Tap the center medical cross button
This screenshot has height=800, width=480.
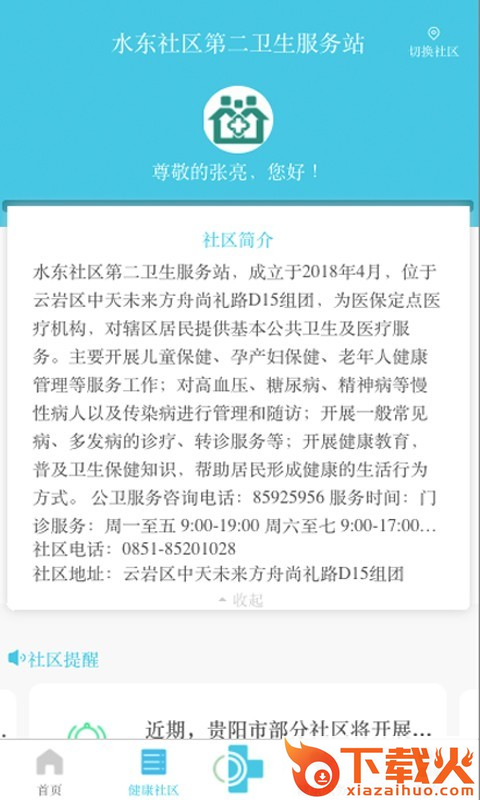click(240, 768)
